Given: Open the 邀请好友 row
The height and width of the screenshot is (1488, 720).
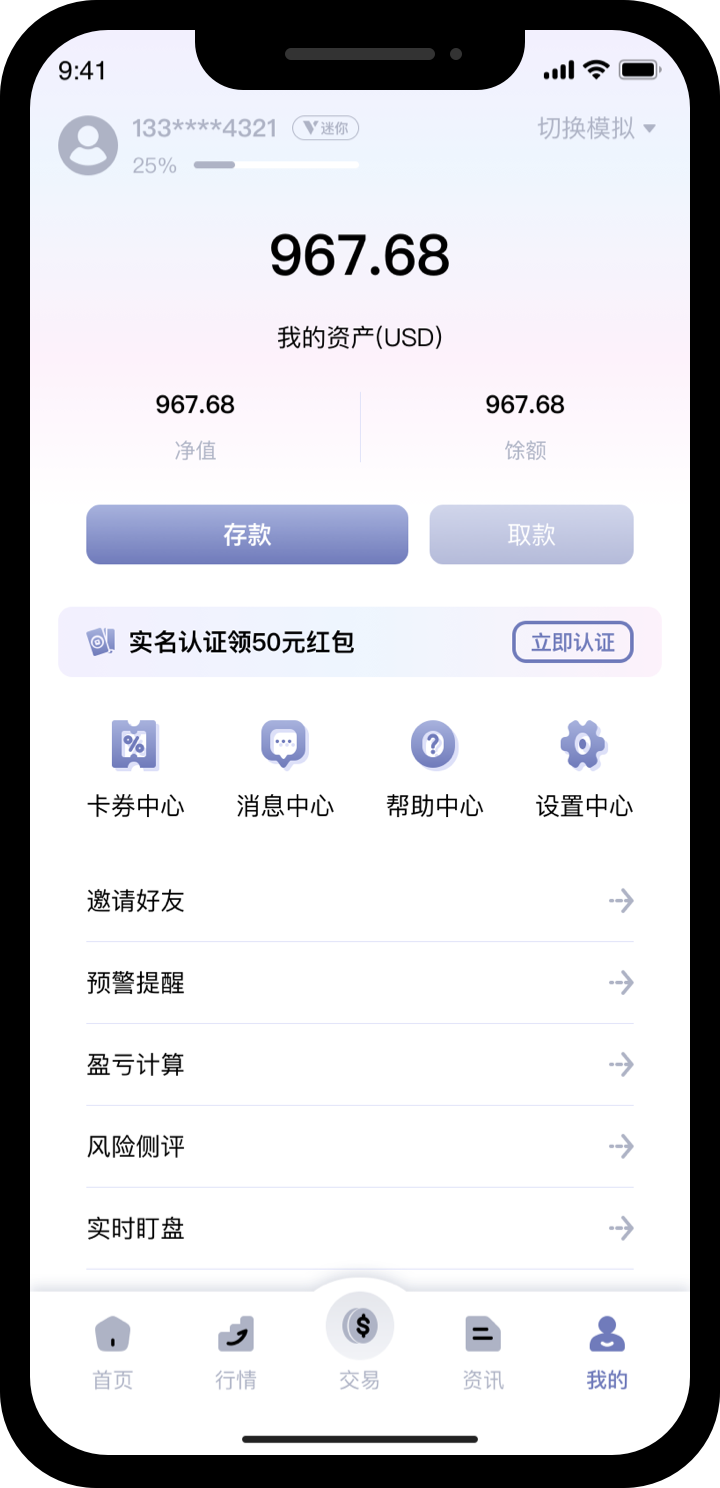Looking at the screenshot, I should pos(360,901).
